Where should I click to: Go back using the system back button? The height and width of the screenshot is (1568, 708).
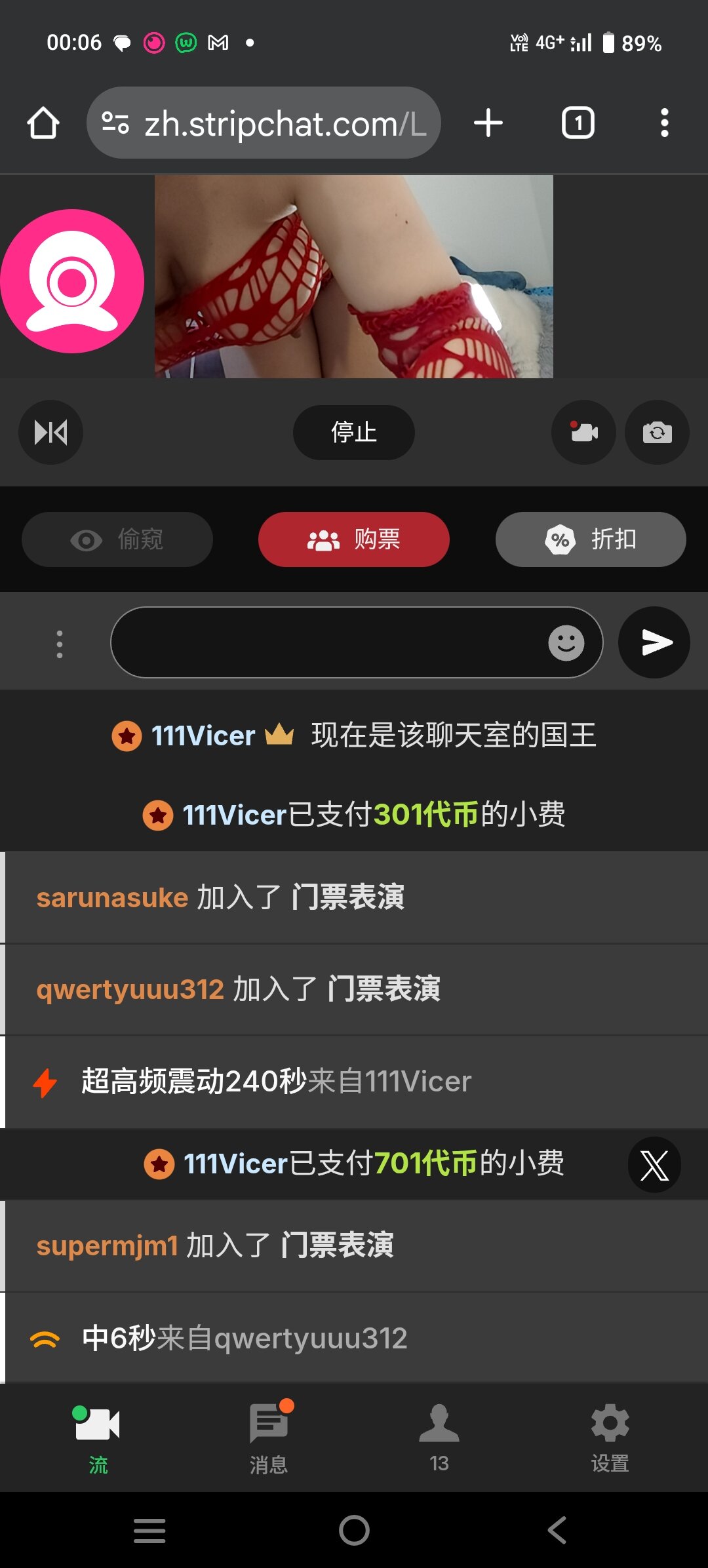pyautogui.click(x=557, y=1531)
